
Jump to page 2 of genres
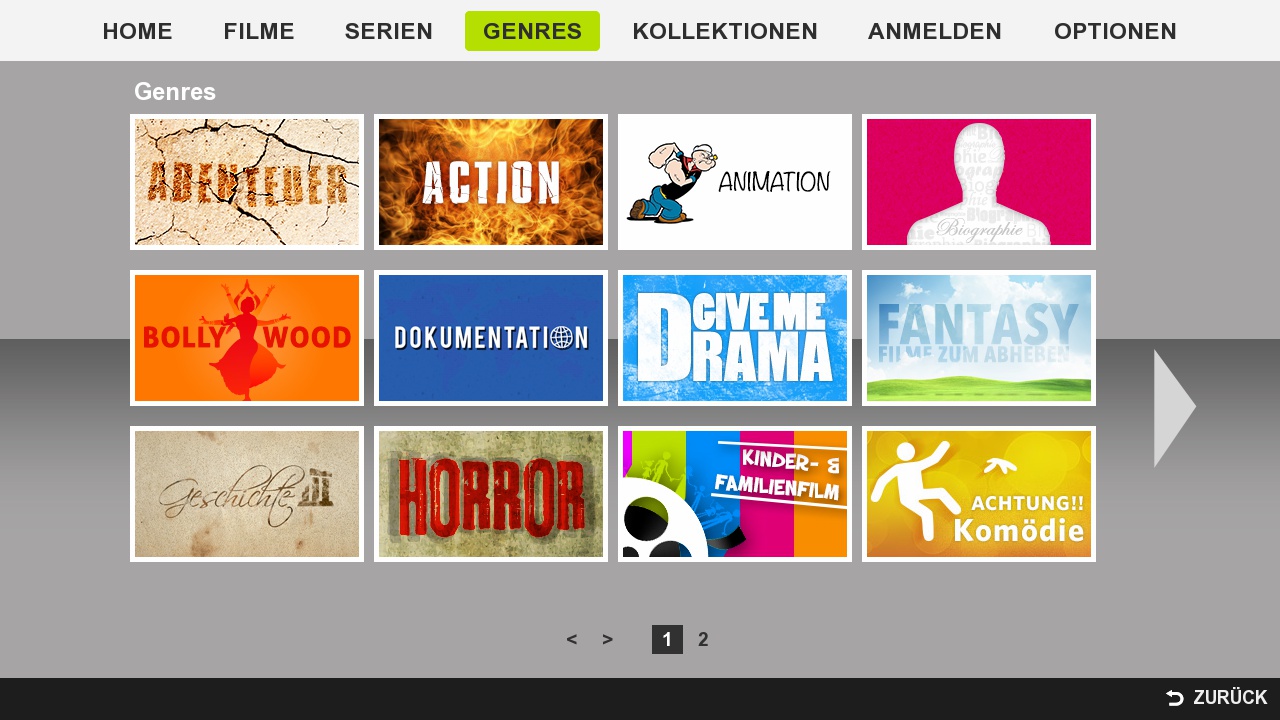click(703, 640)
